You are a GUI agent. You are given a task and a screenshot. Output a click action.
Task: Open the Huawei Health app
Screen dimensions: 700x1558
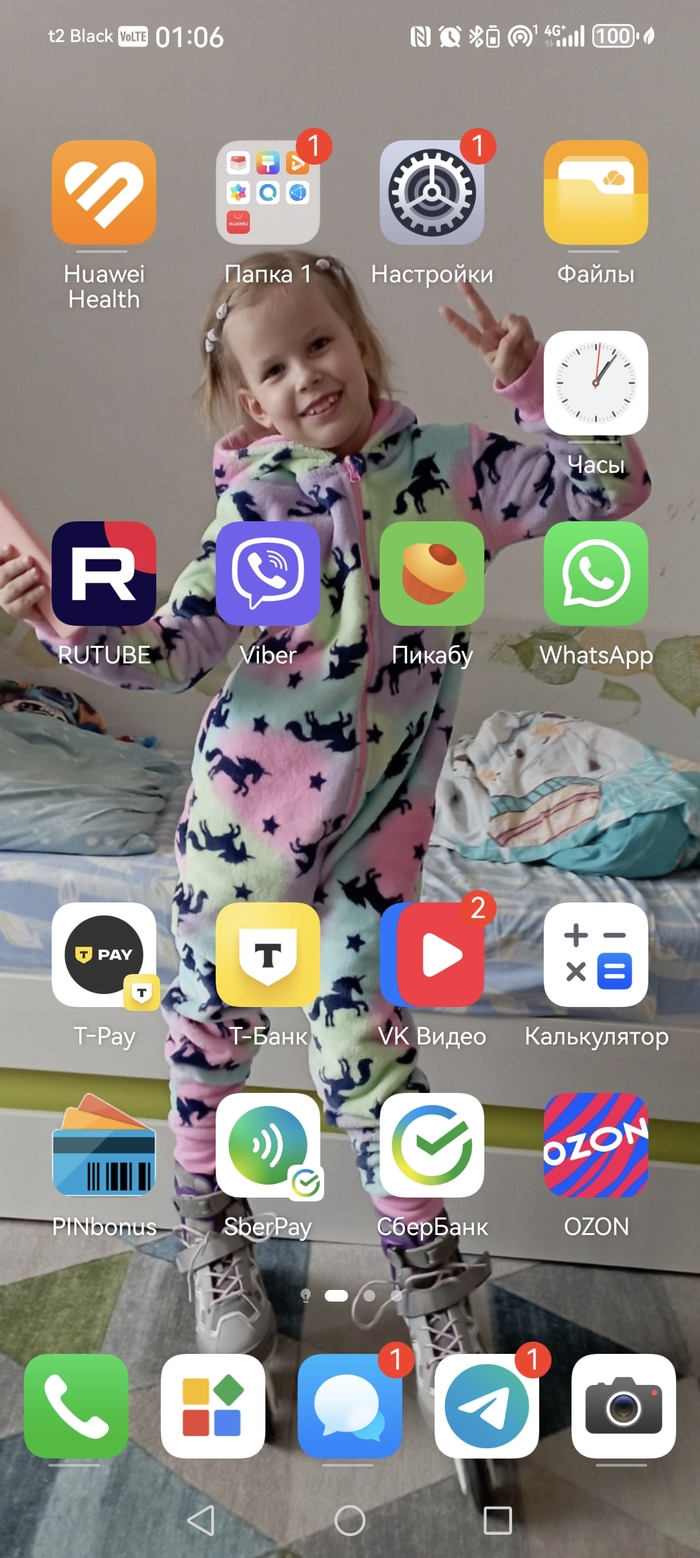104,193
